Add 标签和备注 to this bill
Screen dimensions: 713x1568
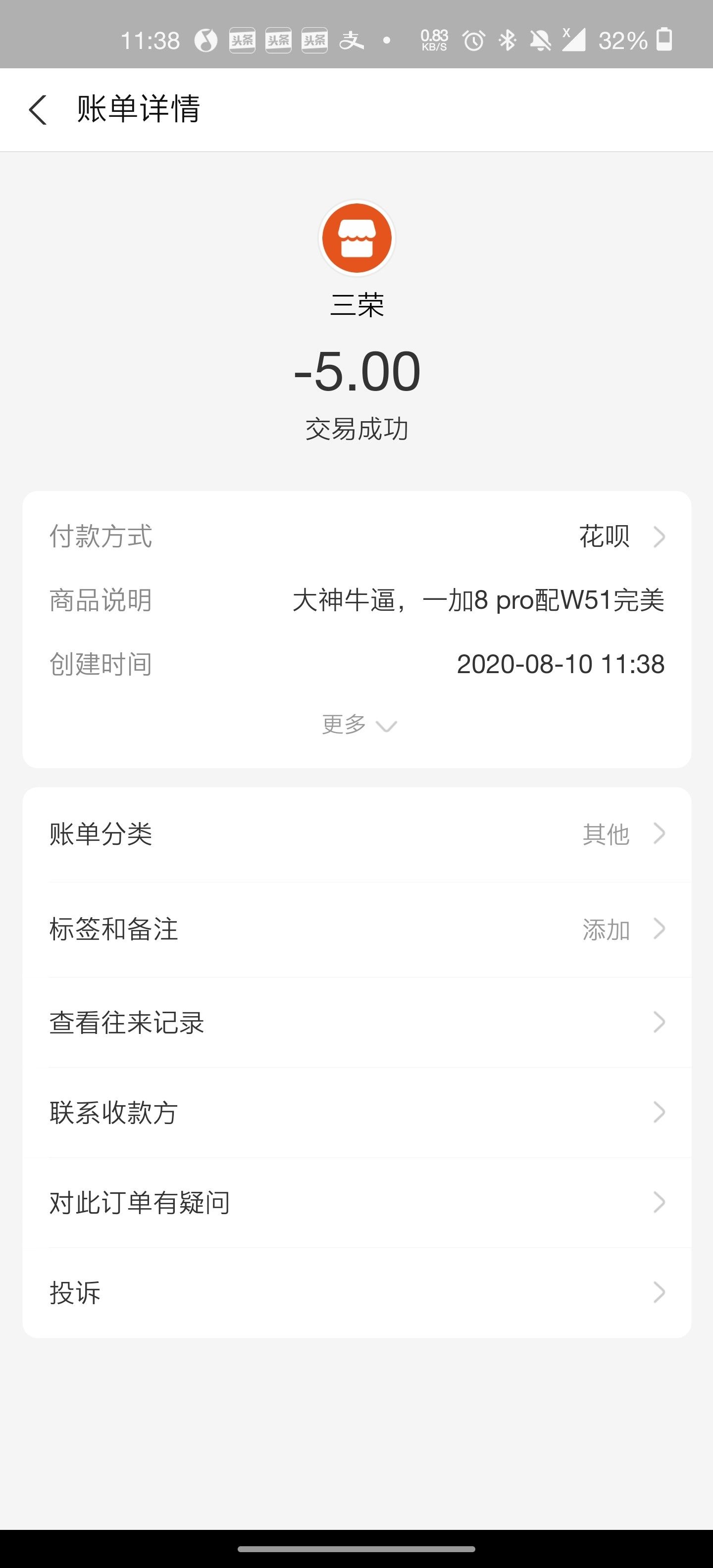coord(356,930)
